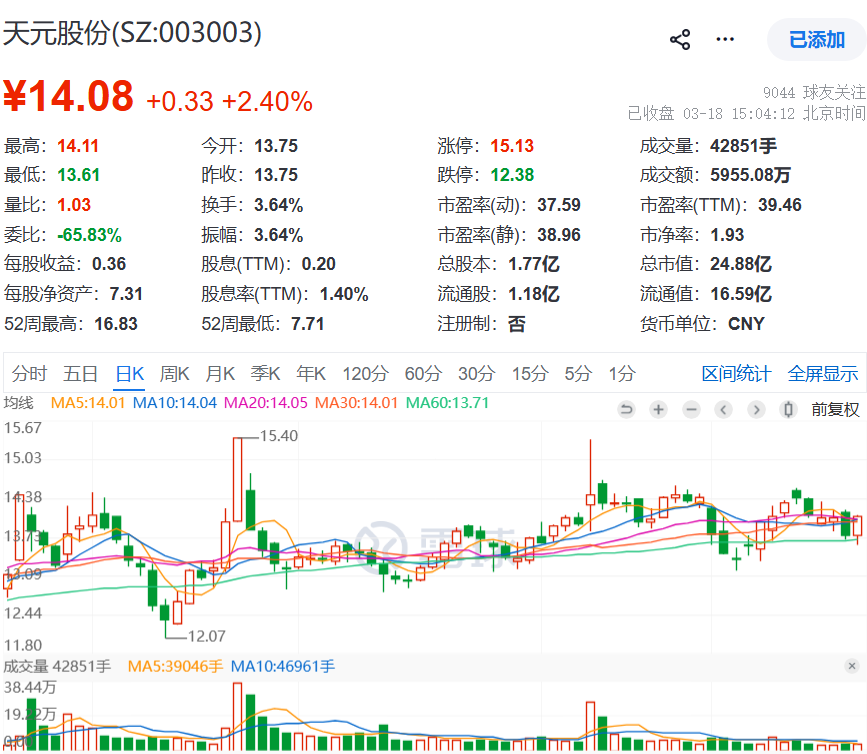Viewport: 867px width, 754px height.
Task: Show the 30分 interval chart
Action: click(x=476, y=374)
